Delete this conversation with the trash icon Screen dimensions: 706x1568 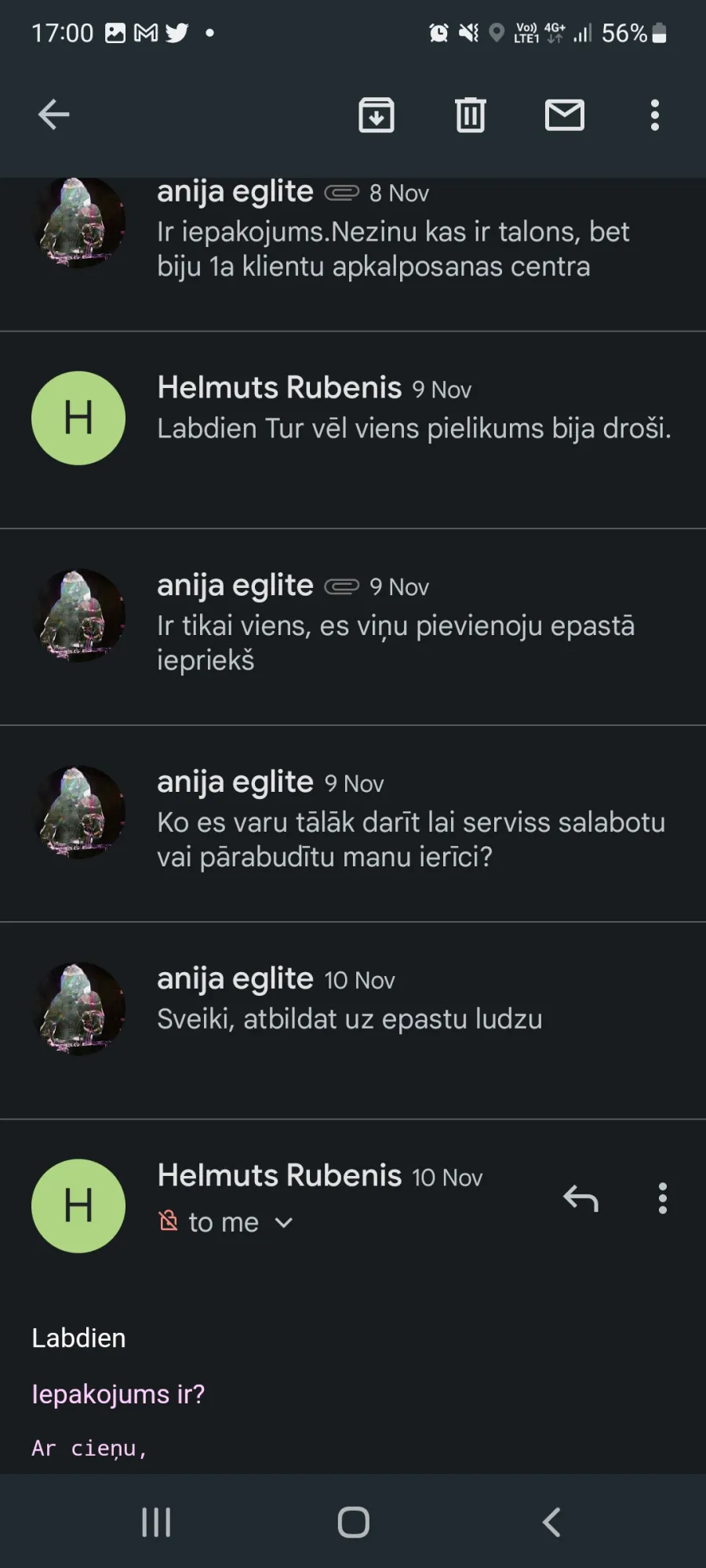click(471, 114)
